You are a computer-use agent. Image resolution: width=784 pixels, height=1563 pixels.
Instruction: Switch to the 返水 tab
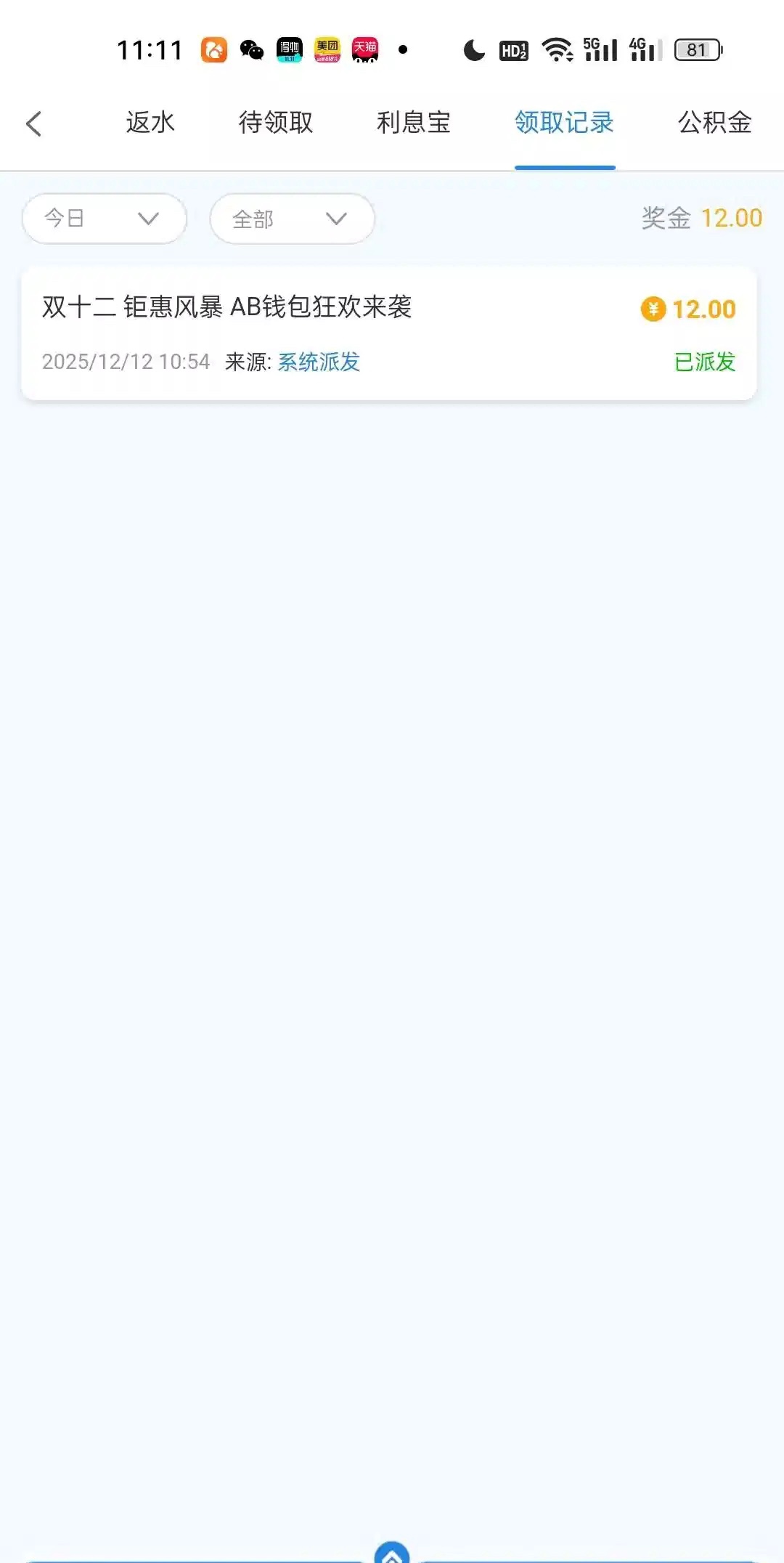pos(150,123)
